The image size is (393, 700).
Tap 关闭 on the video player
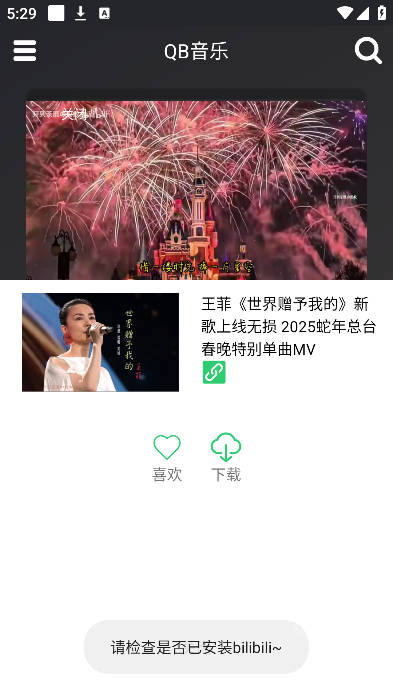[74, 114]
